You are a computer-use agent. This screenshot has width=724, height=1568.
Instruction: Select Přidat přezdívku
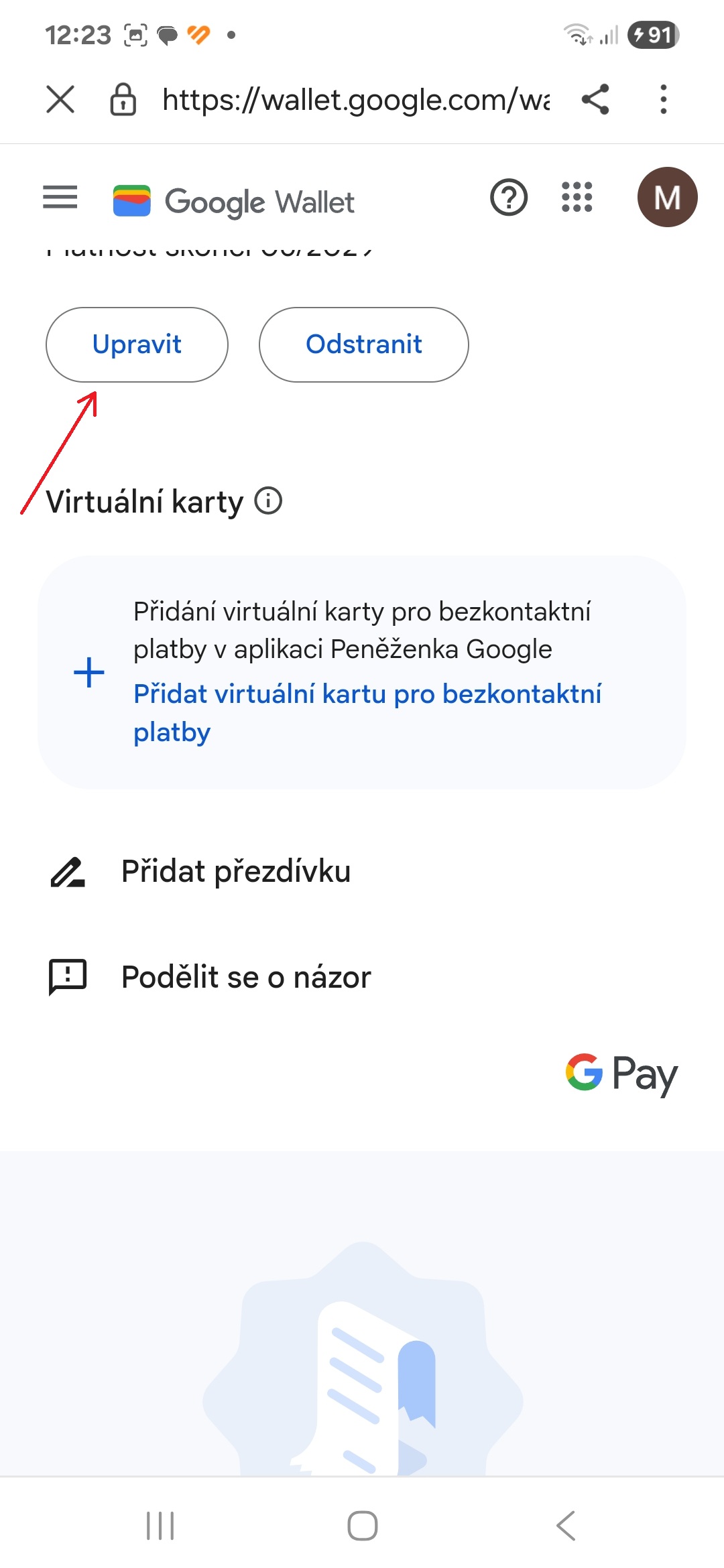235,872
